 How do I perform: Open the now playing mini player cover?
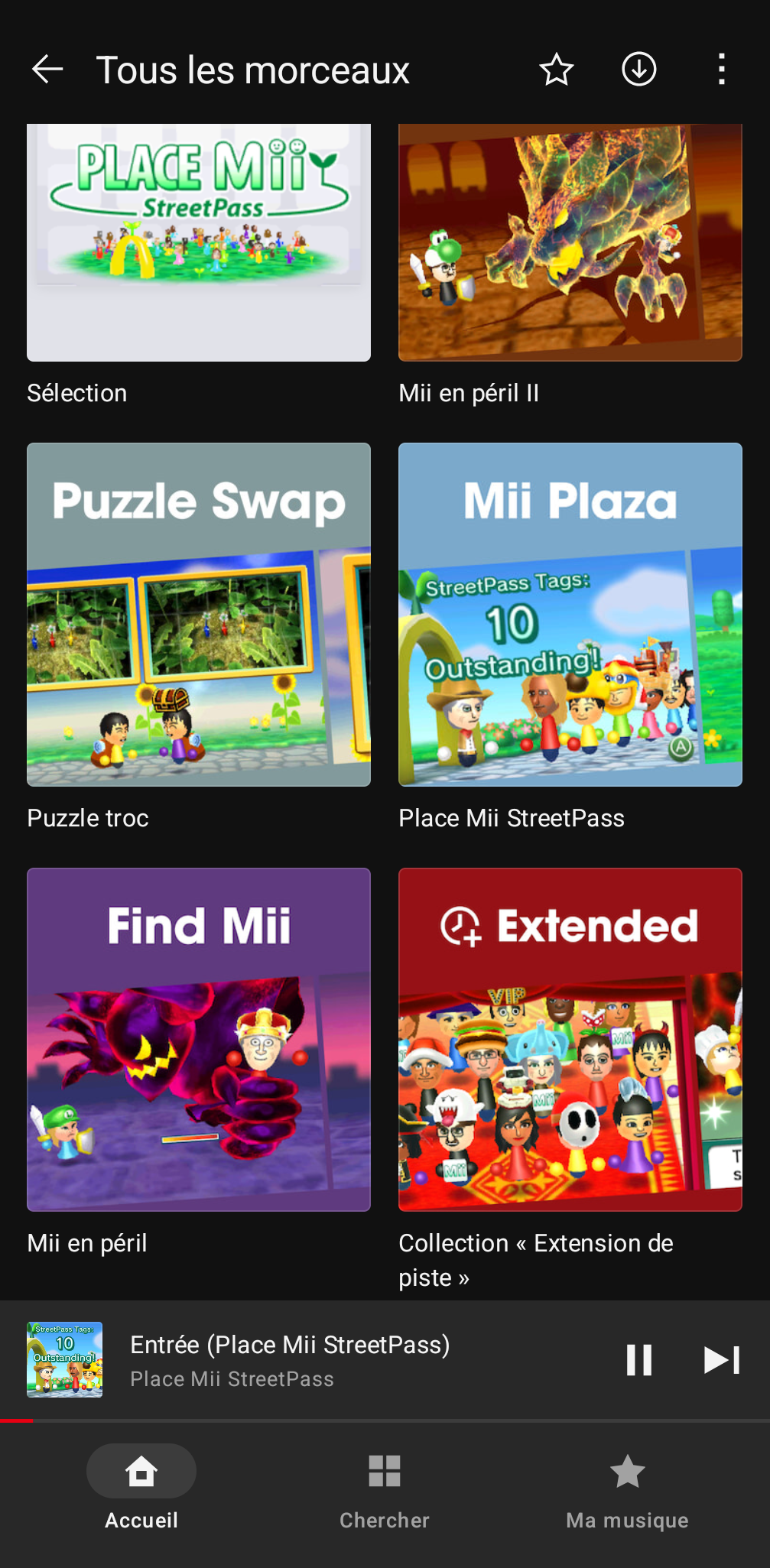point(65,1360)
